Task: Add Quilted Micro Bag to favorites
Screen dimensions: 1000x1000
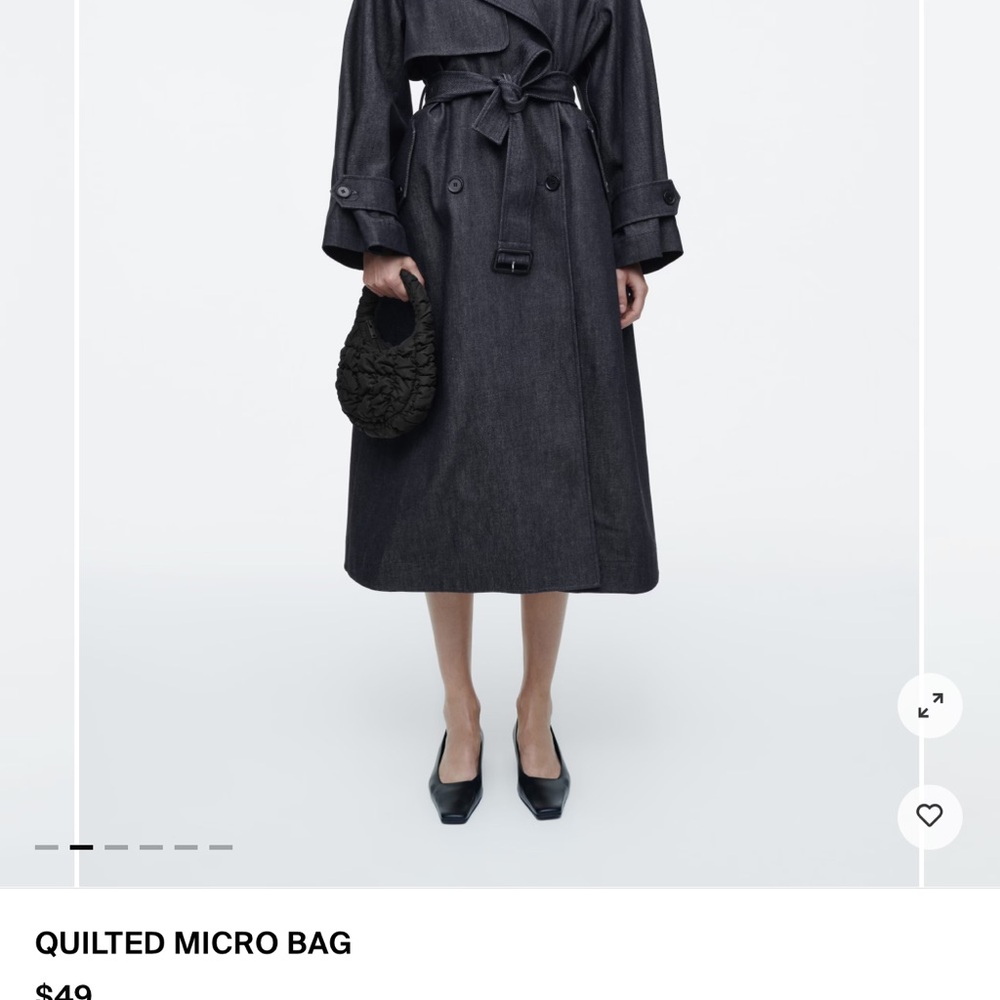Action: click(x=929, y=816)
